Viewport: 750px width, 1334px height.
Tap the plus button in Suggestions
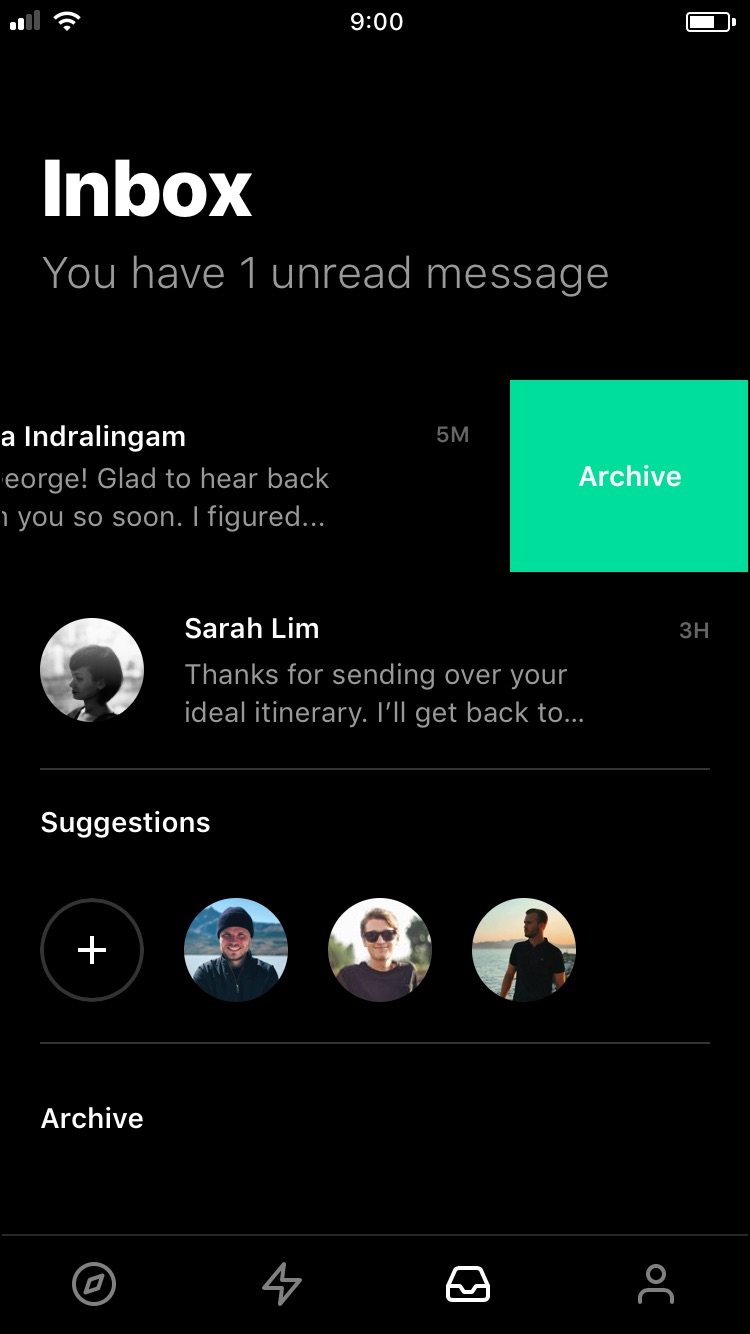click(x=92, y=950)
